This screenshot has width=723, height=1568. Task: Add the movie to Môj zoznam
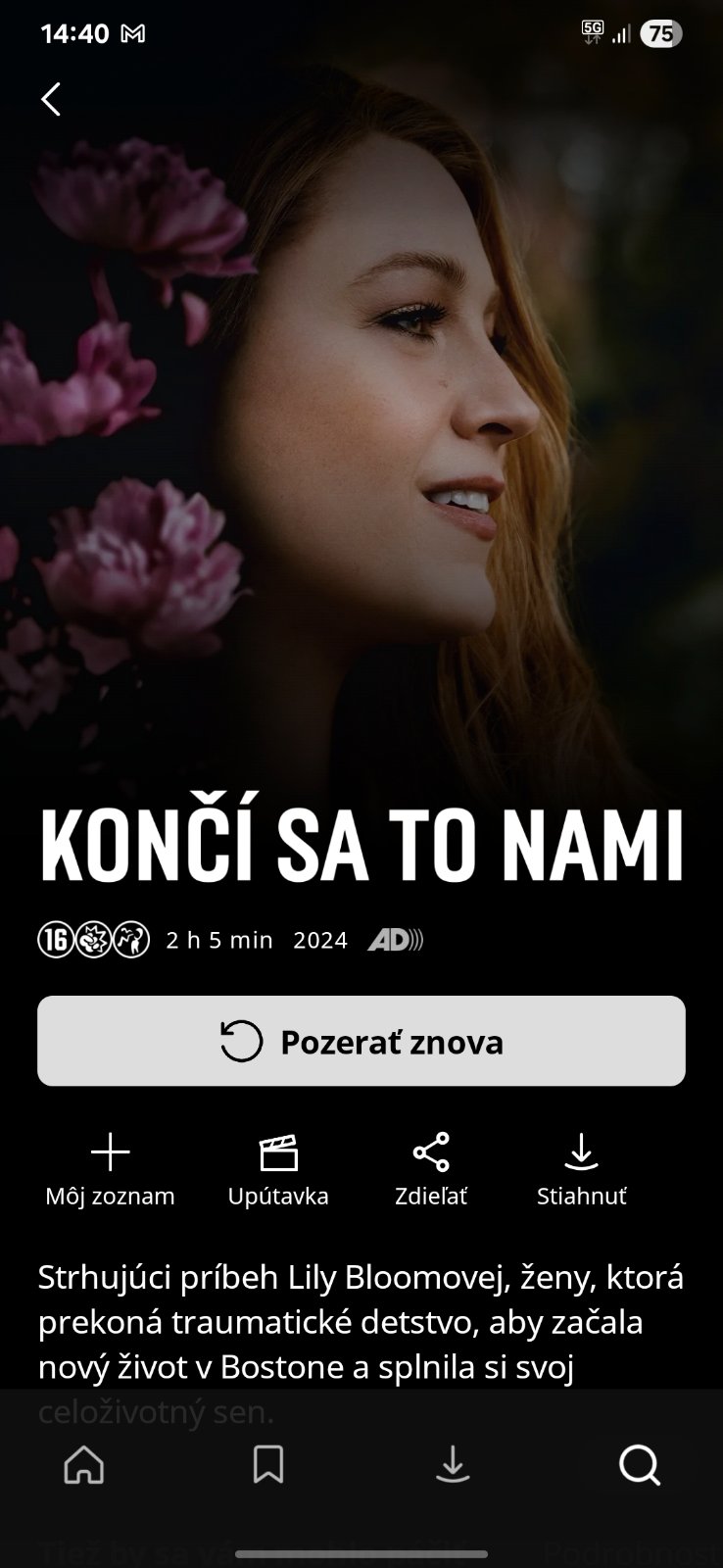[x=110, y=1169]
